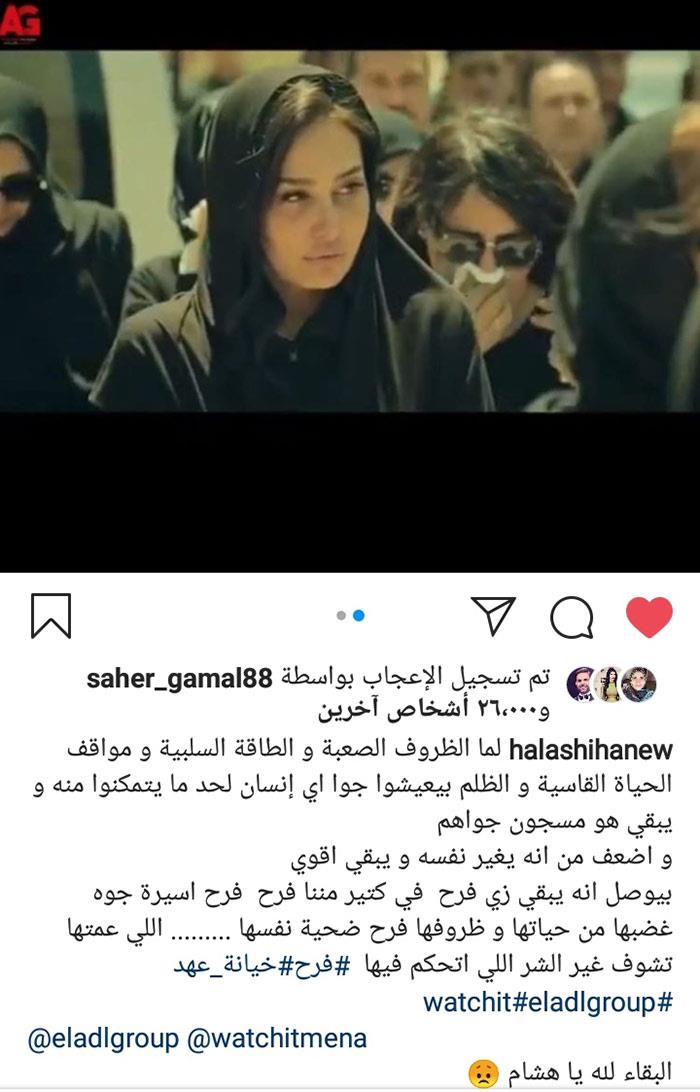700x1092 pixels.
Task: Unlike the post with the red heart
Action: point(649,616)
